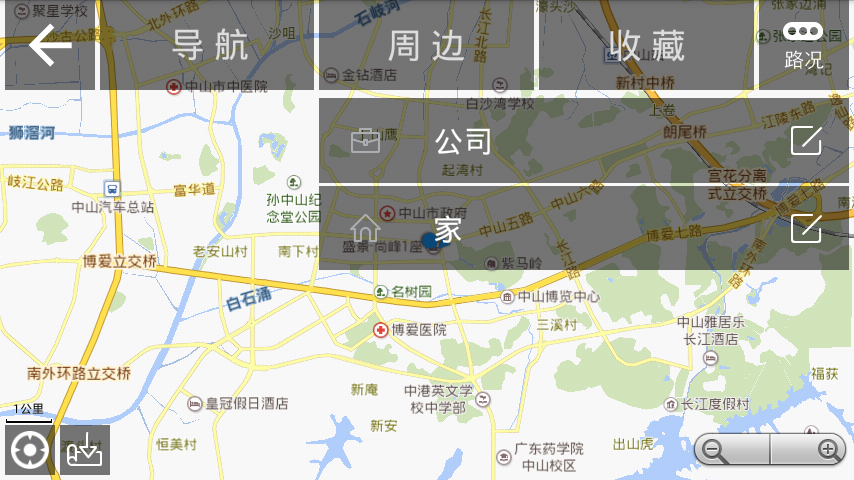Open the 导航 navigation tab
This screenshot has width=854, height=480.
click(208, 46)
